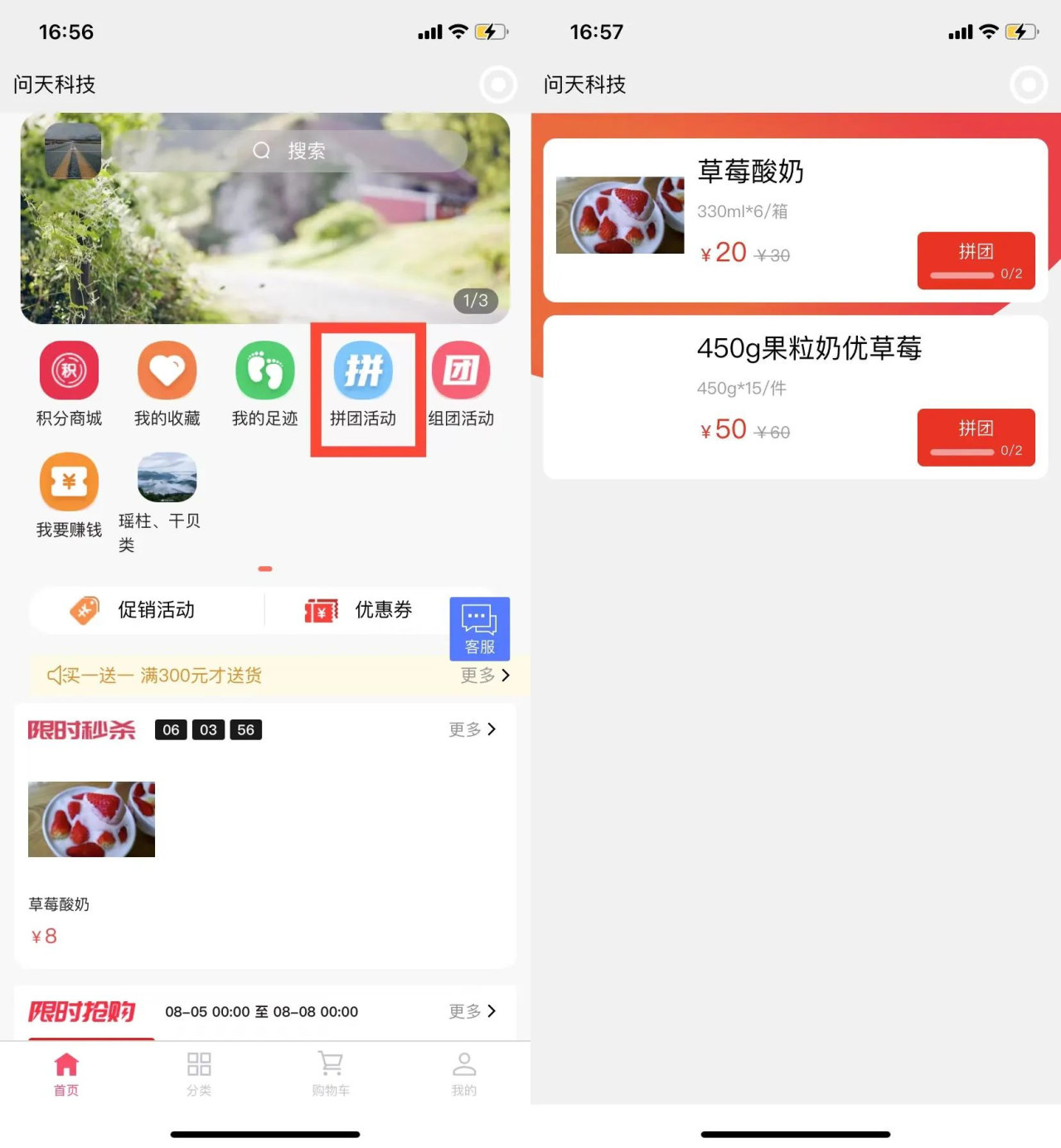
Task: Join 拼团 for 450g果粒奶优草莓
Action: pyautogui.click(x=976, y=437)
